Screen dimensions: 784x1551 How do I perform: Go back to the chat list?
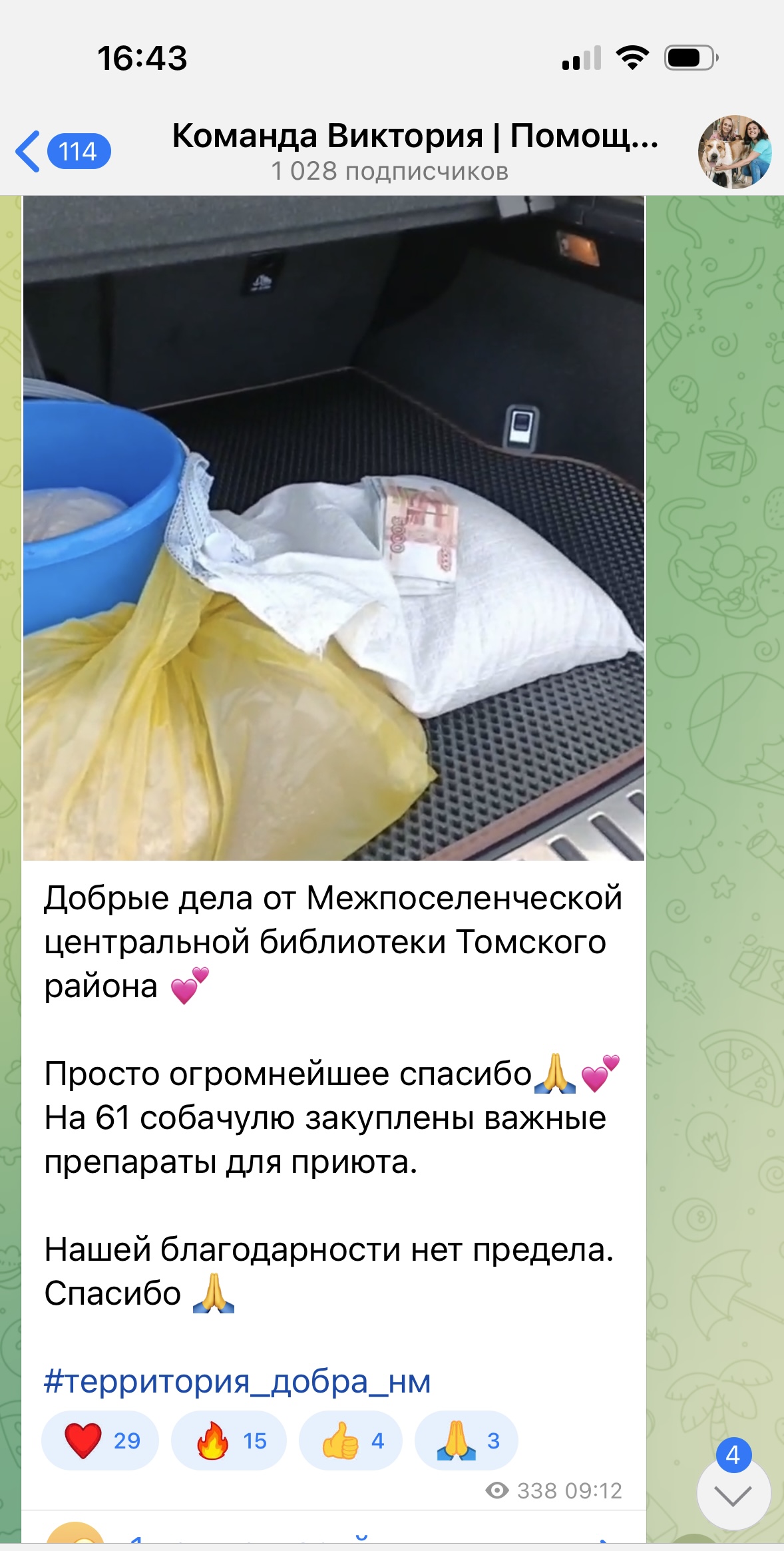point(63,152)
